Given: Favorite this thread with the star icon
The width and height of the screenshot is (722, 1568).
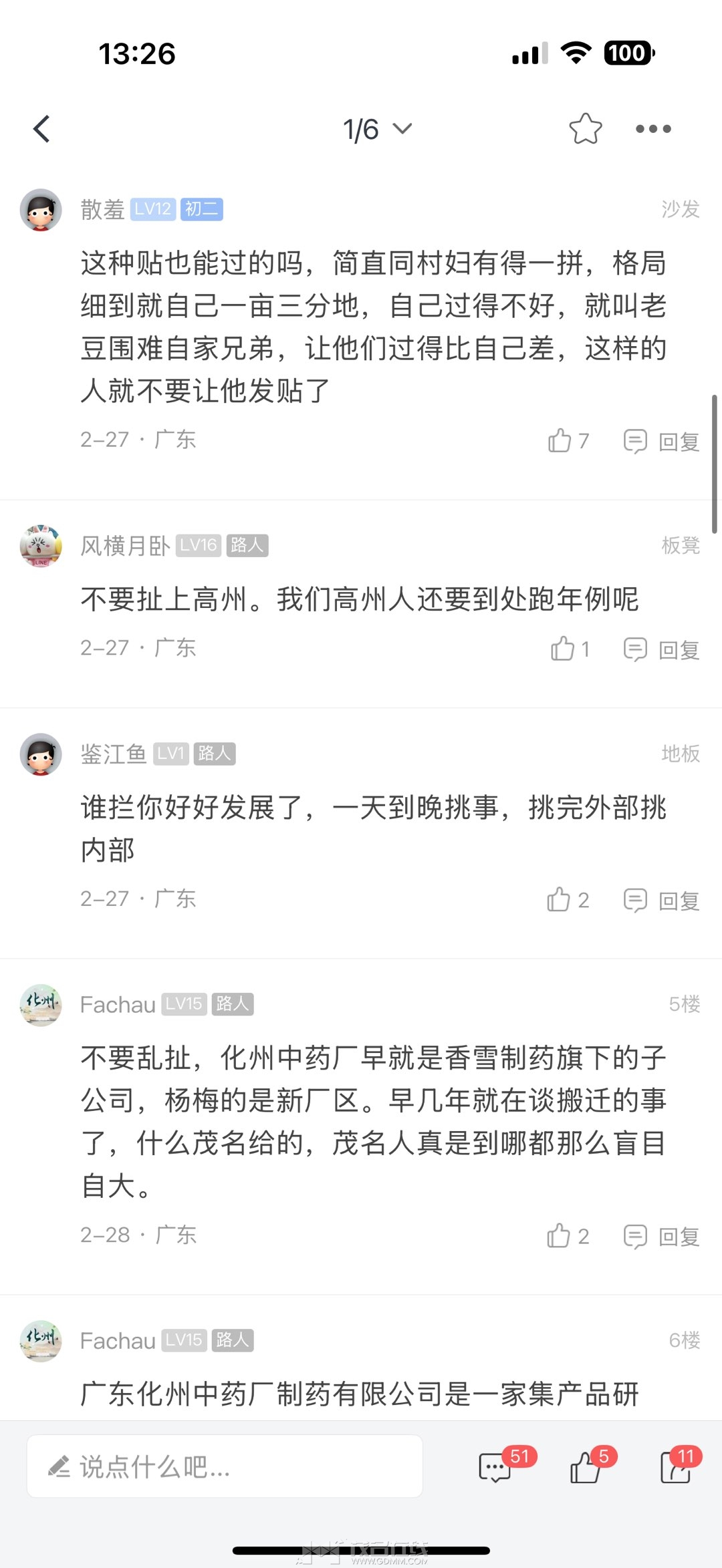Looking at the screenshot, I should (x=585, y=129).
